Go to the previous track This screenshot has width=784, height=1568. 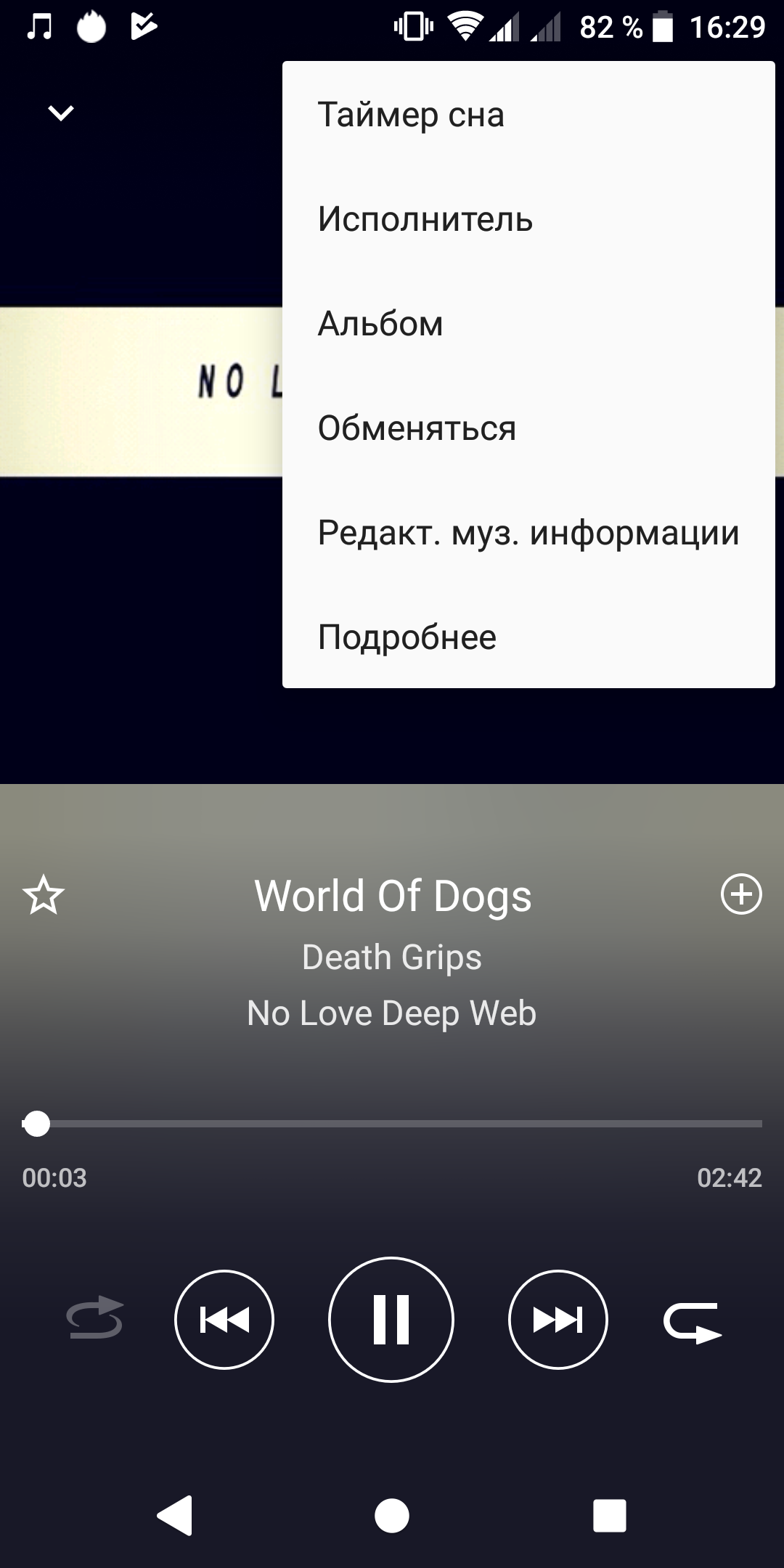pos(224,1319)
